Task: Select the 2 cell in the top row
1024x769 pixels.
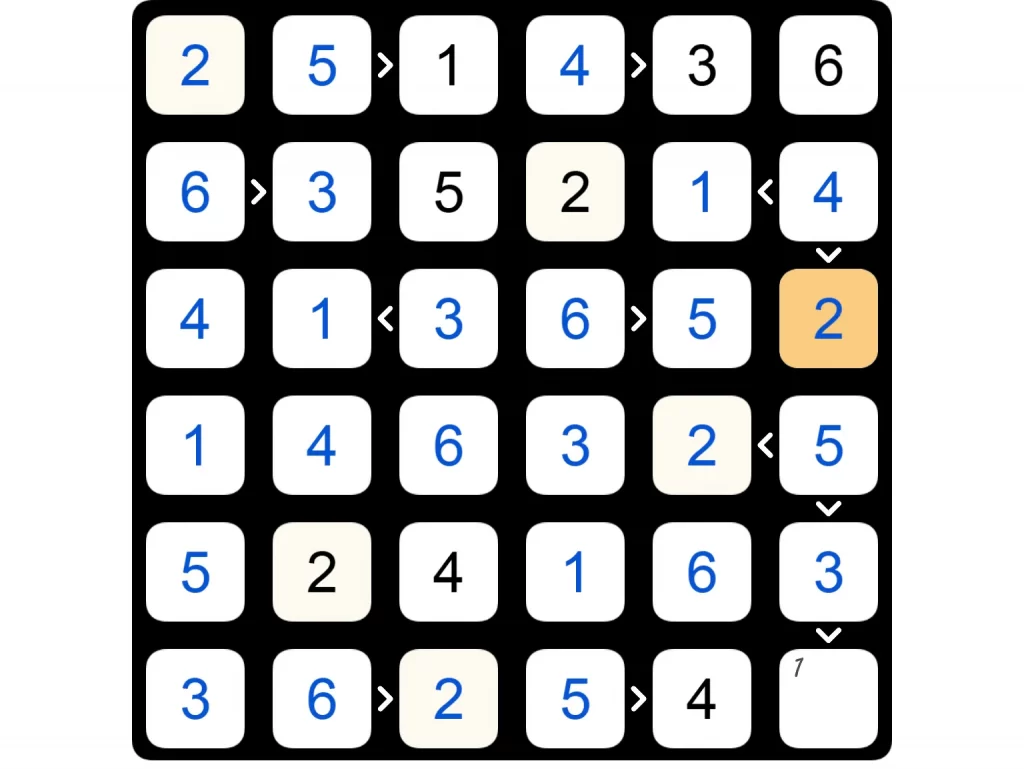Action: (x=195, y=65)
